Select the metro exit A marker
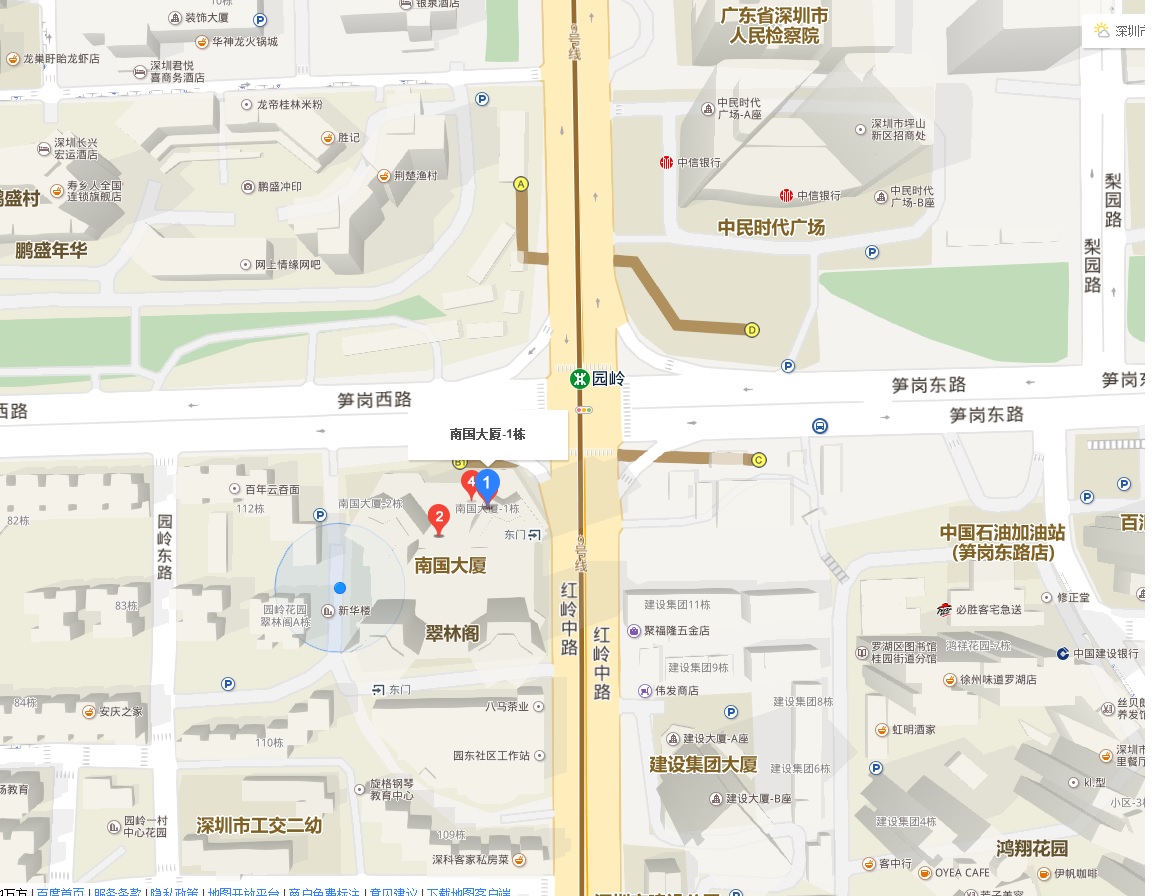The image size is (1152, 896). point(520,184)
